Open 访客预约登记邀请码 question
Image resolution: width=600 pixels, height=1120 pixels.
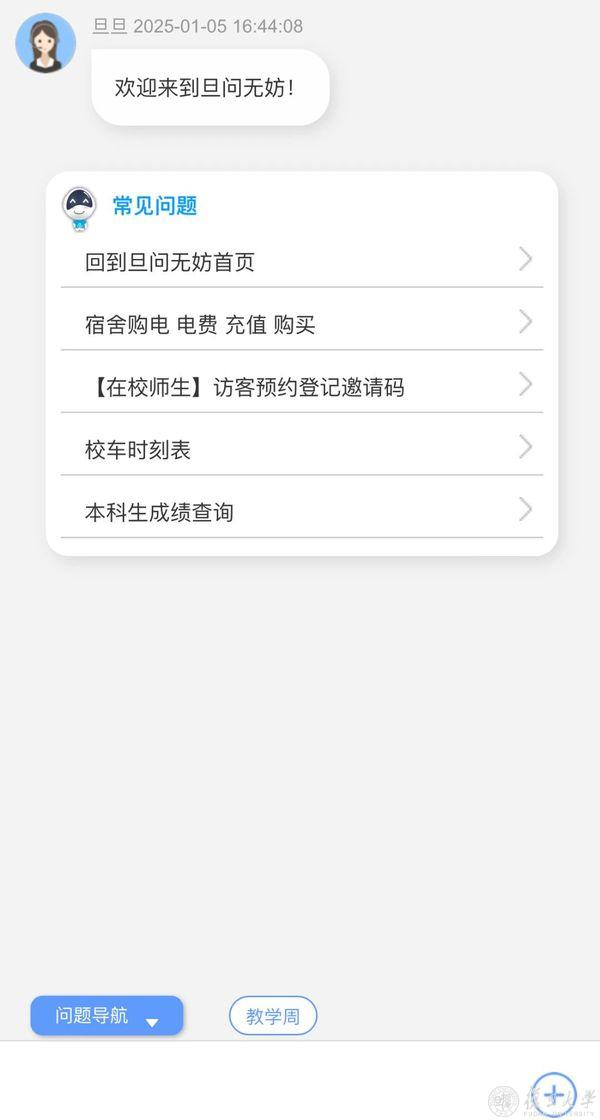pyautogui.click(x=300, y=387)
